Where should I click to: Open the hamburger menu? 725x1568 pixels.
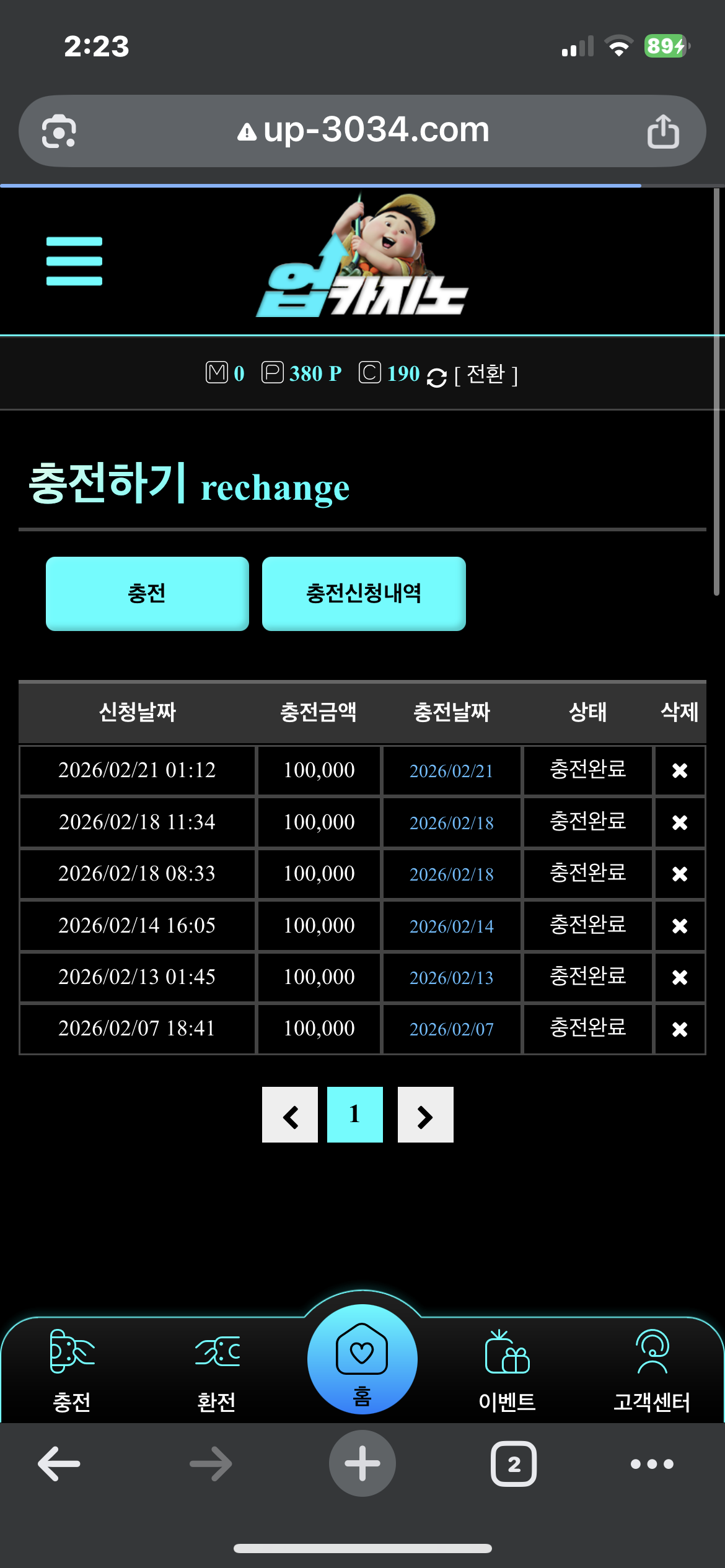pos(74,261)
